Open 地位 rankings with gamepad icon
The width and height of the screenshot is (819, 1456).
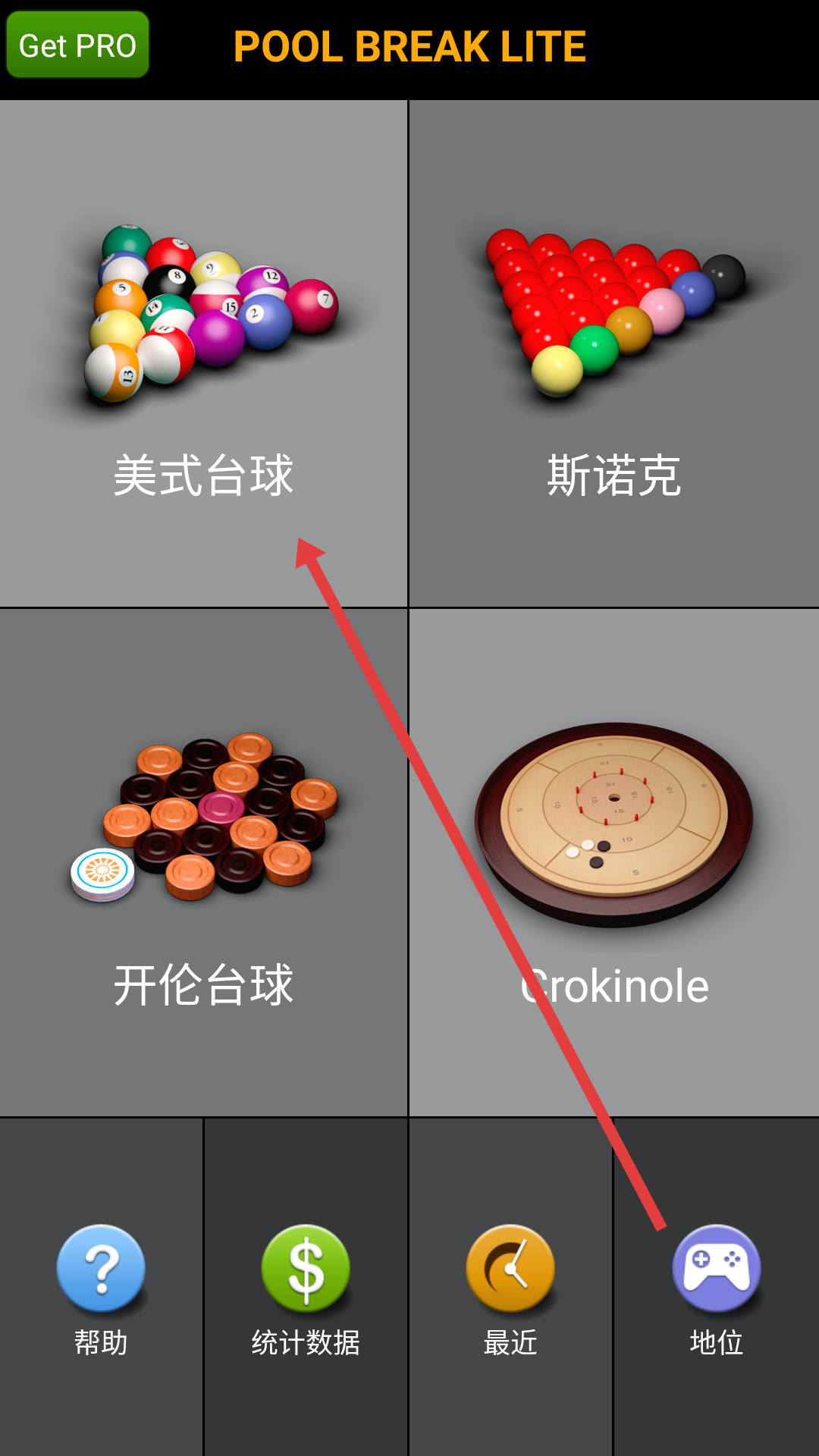[716, 1287]
